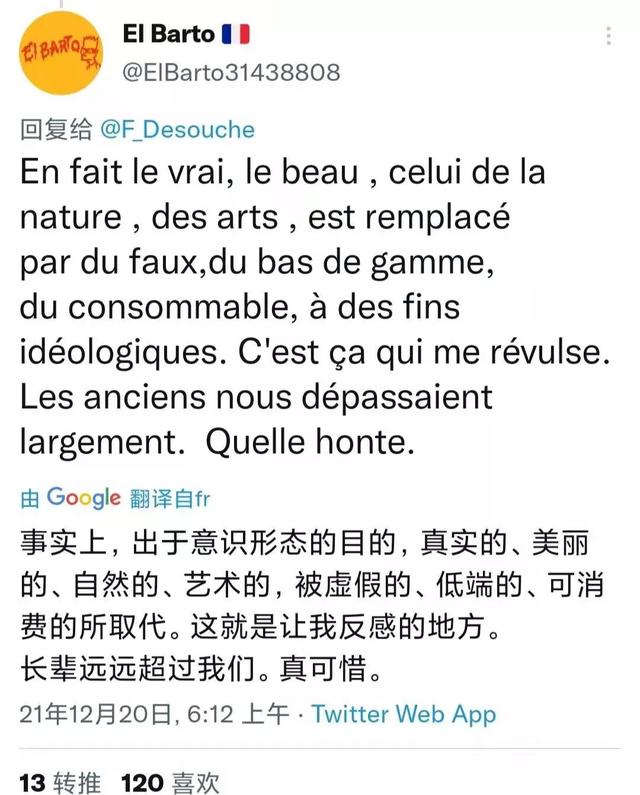View the list of 13 retweets
This screenshot has width=640, height=795.
tap(58, 781)
